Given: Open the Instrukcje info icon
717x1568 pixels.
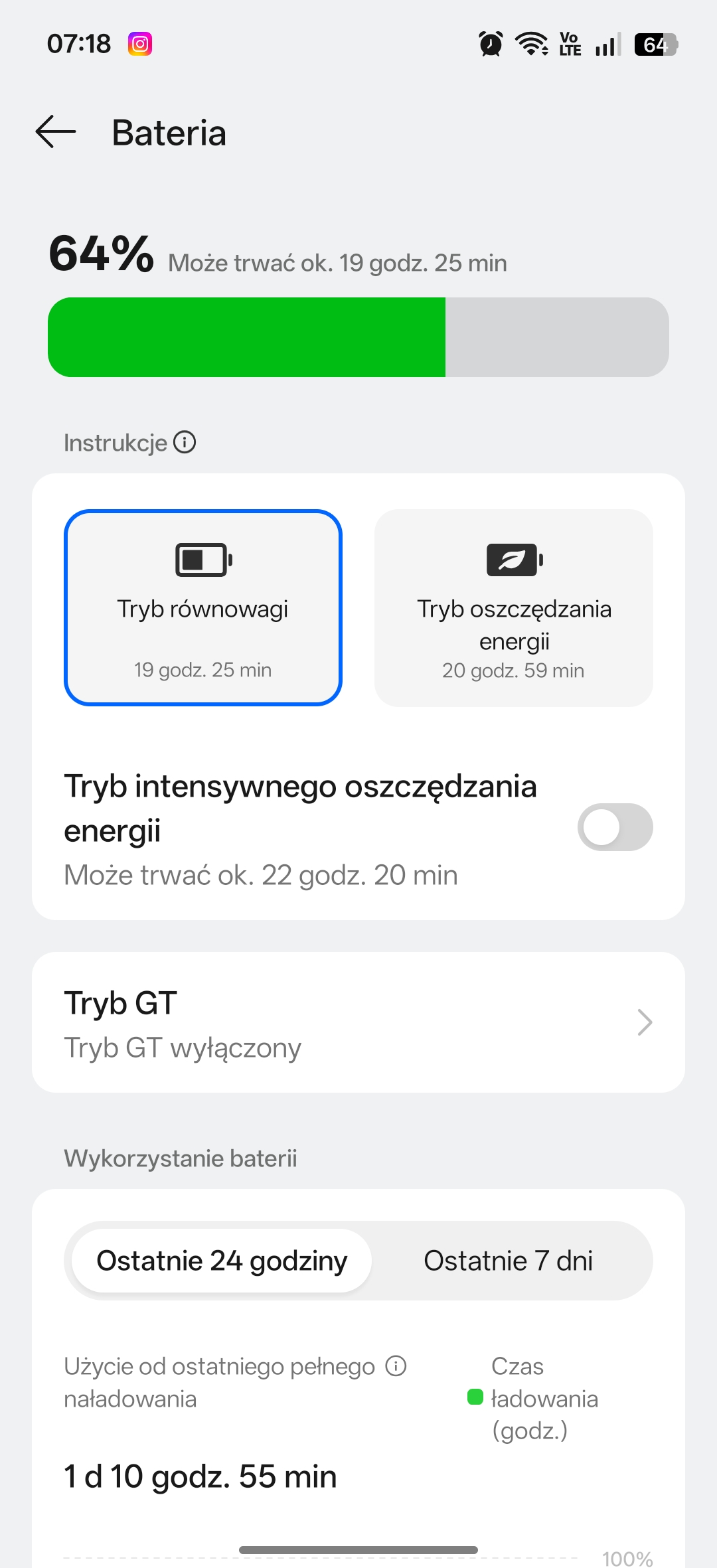Looking at the screenshot, I should click(185, 442).
